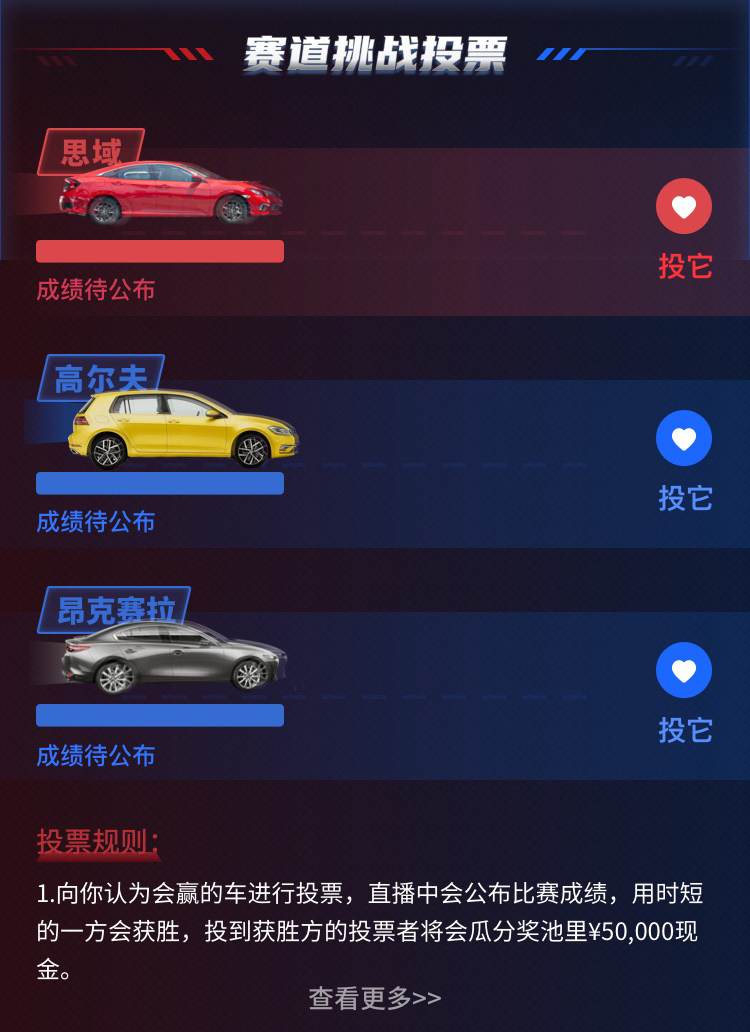Vote for the 思域 car
Image resolution: width=750 pixels, height=1032 pixels.
pyautogui.click(x=684, y=207)
